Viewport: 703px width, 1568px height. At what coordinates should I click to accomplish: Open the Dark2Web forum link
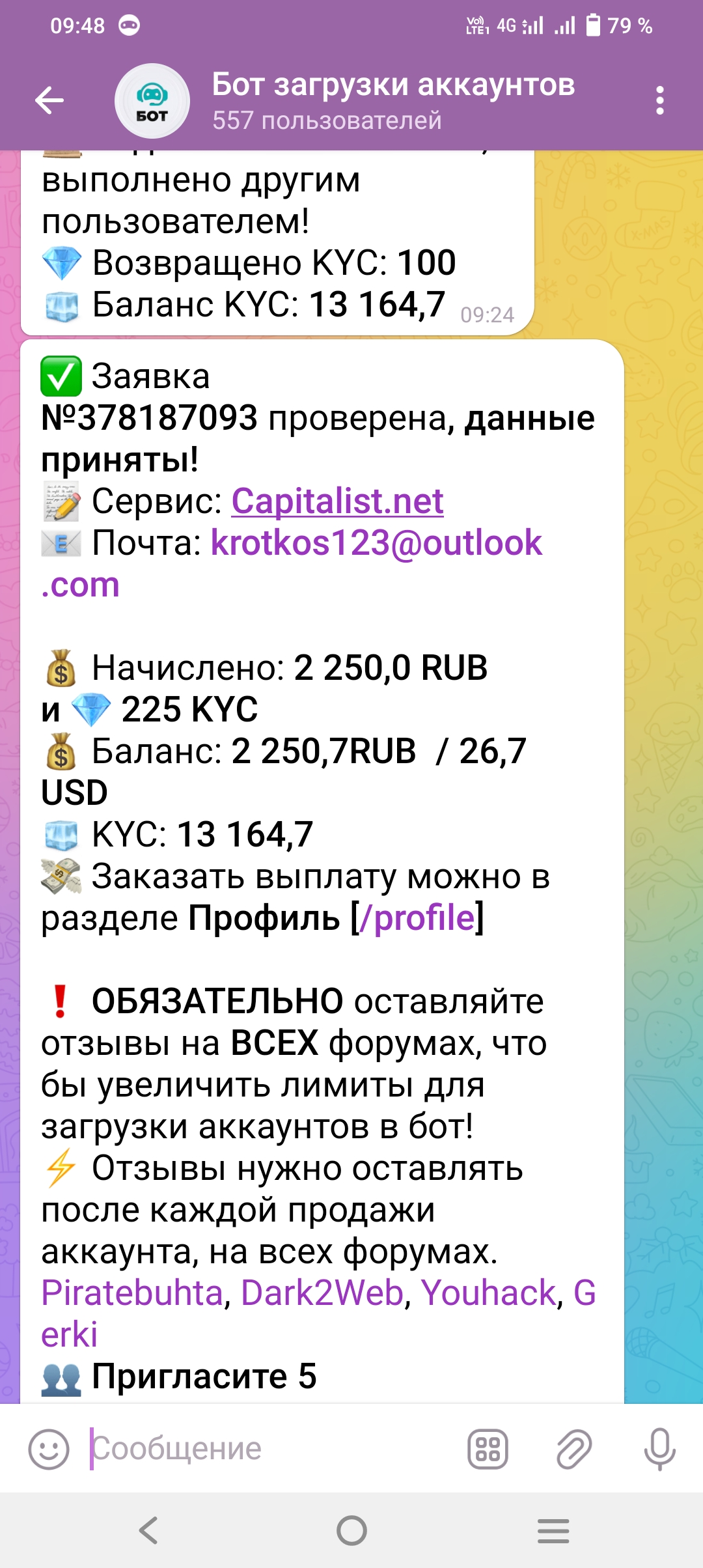pyautogui.click(x=322, y=1293)
